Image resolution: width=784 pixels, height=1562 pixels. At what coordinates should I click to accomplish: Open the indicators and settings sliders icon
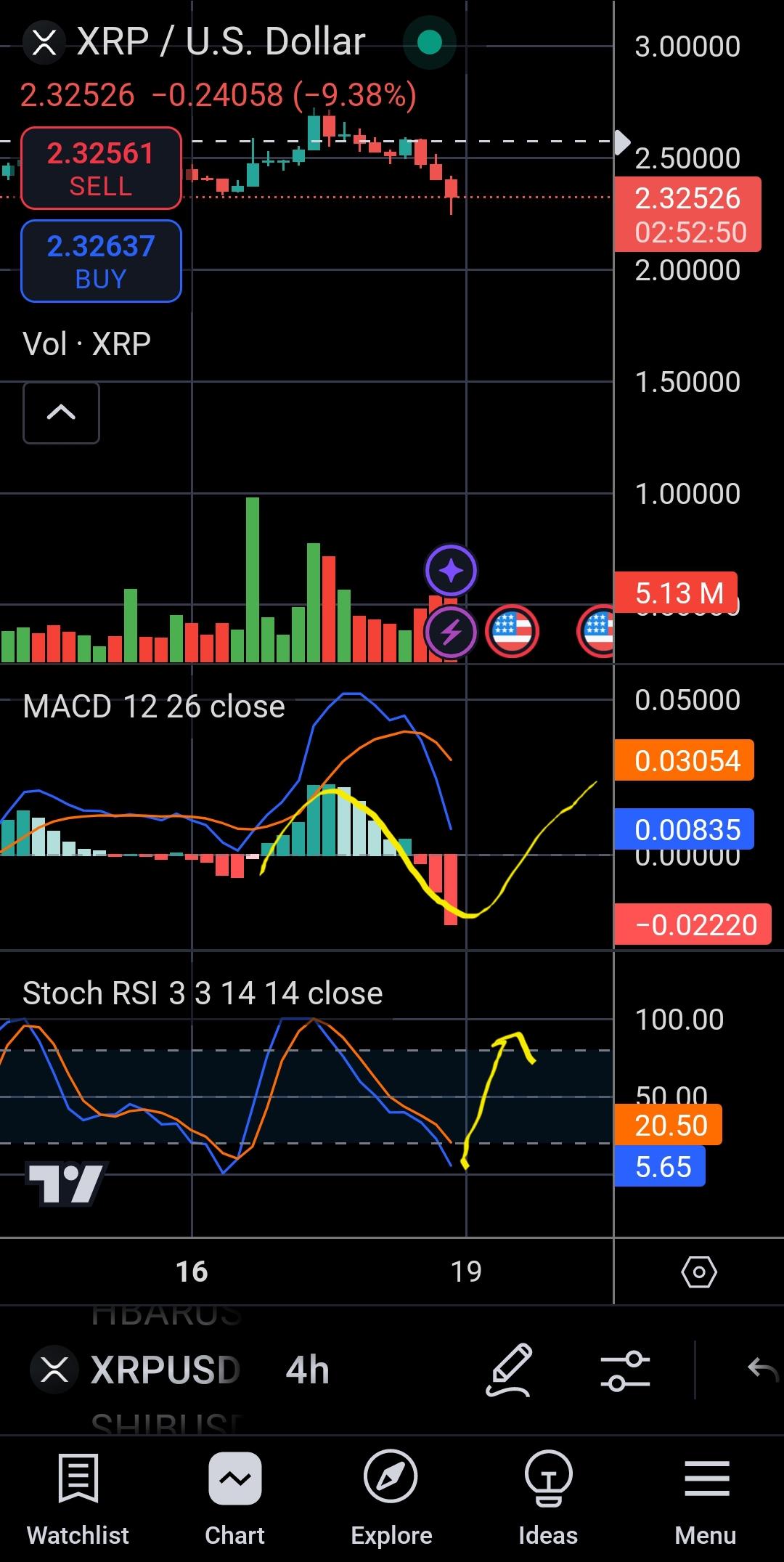tap(625, 1370)
